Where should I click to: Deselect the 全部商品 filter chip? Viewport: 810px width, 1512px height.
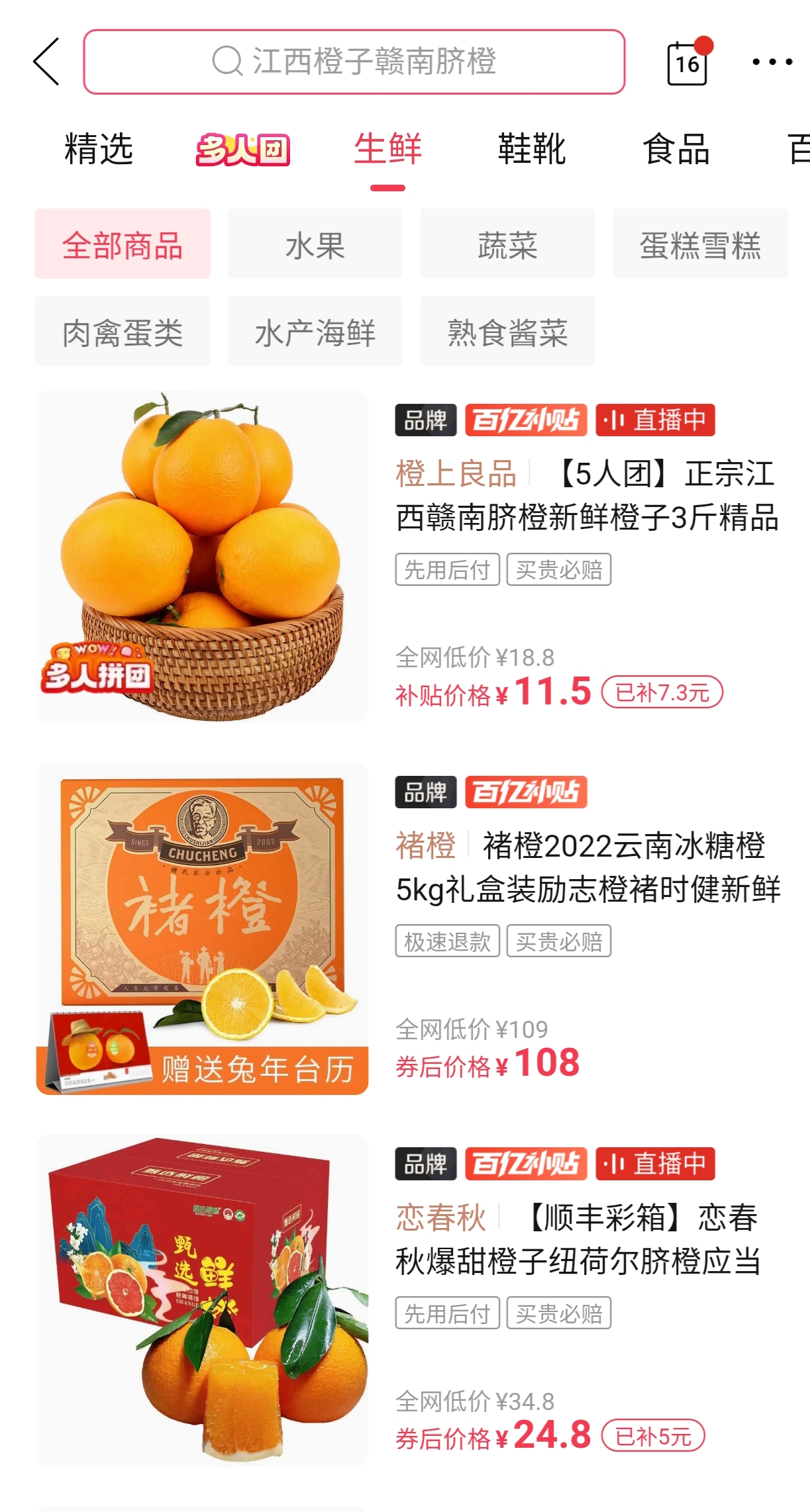pos(122,244)
